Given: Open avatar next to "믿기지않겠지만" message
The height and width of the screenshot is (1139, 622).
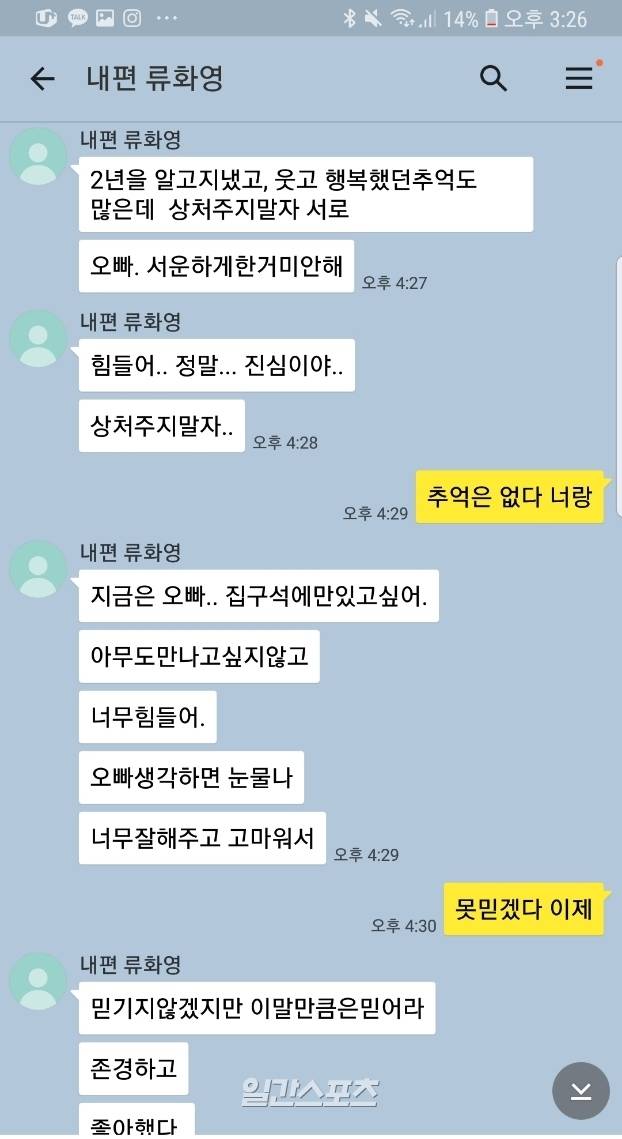Looking at the screenshot, I should (38, 981).
